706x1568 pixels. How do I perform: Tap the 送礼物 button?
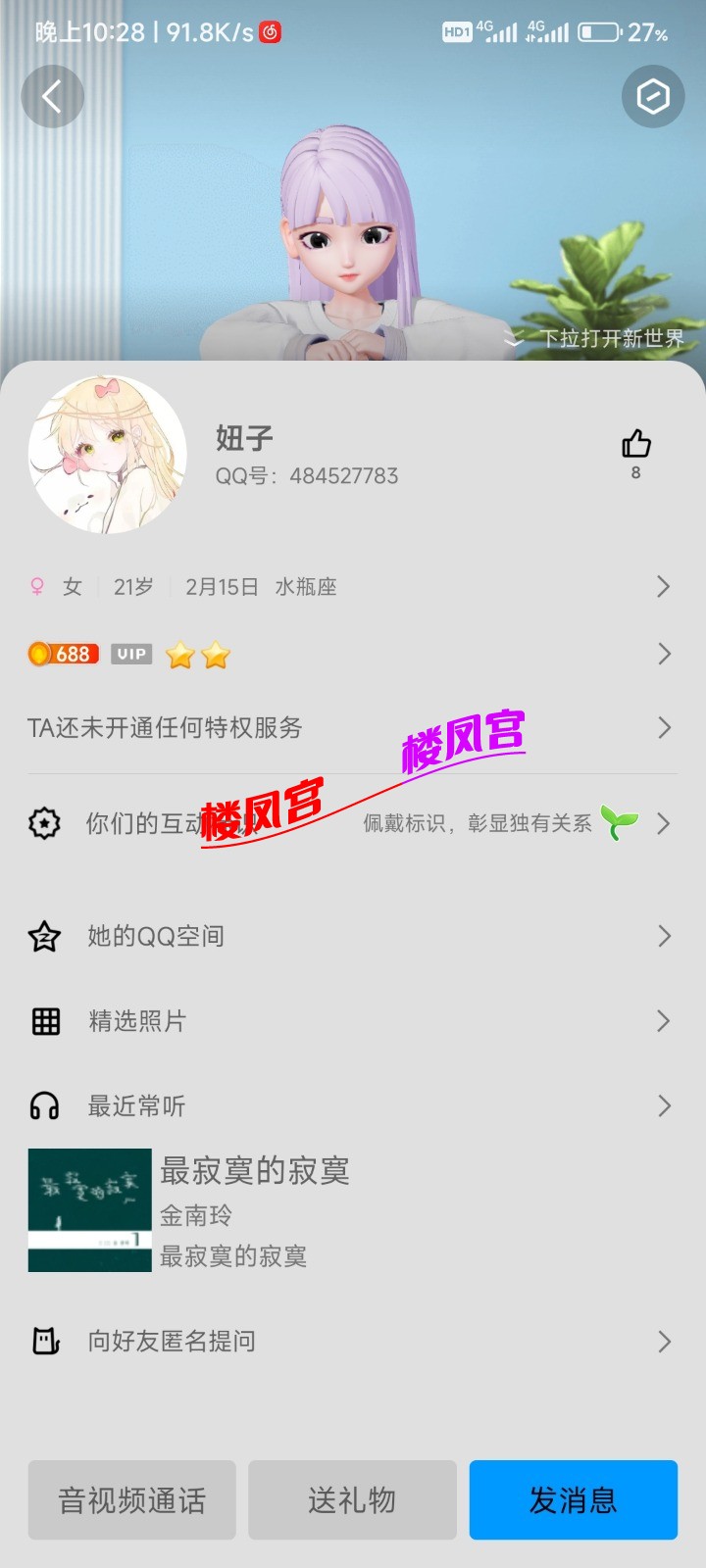[351, 1499]
